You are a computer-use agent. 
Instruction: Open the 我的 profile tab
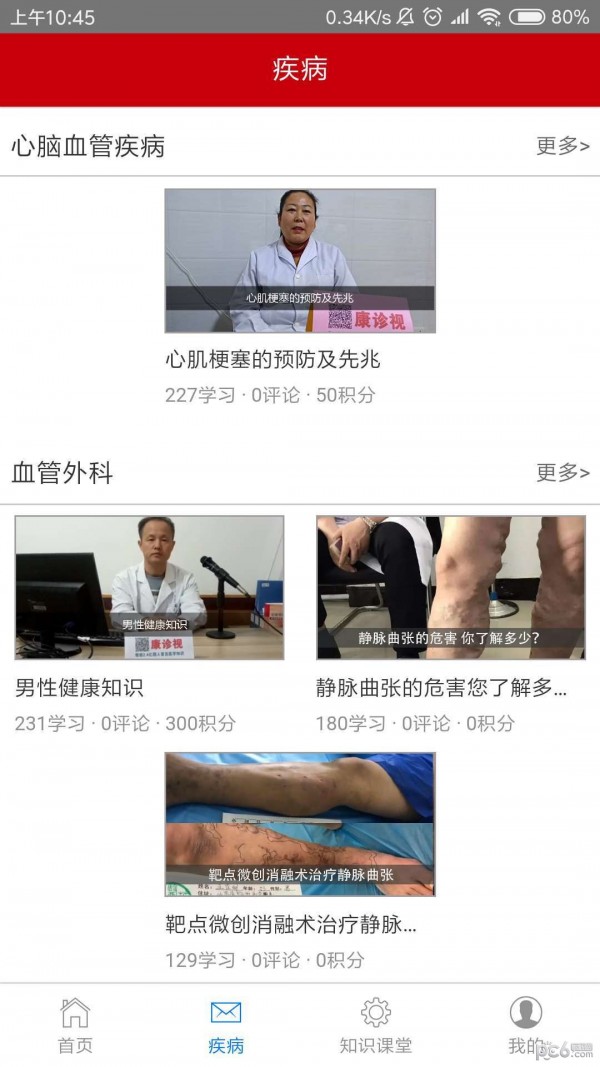click(525, 1024)
